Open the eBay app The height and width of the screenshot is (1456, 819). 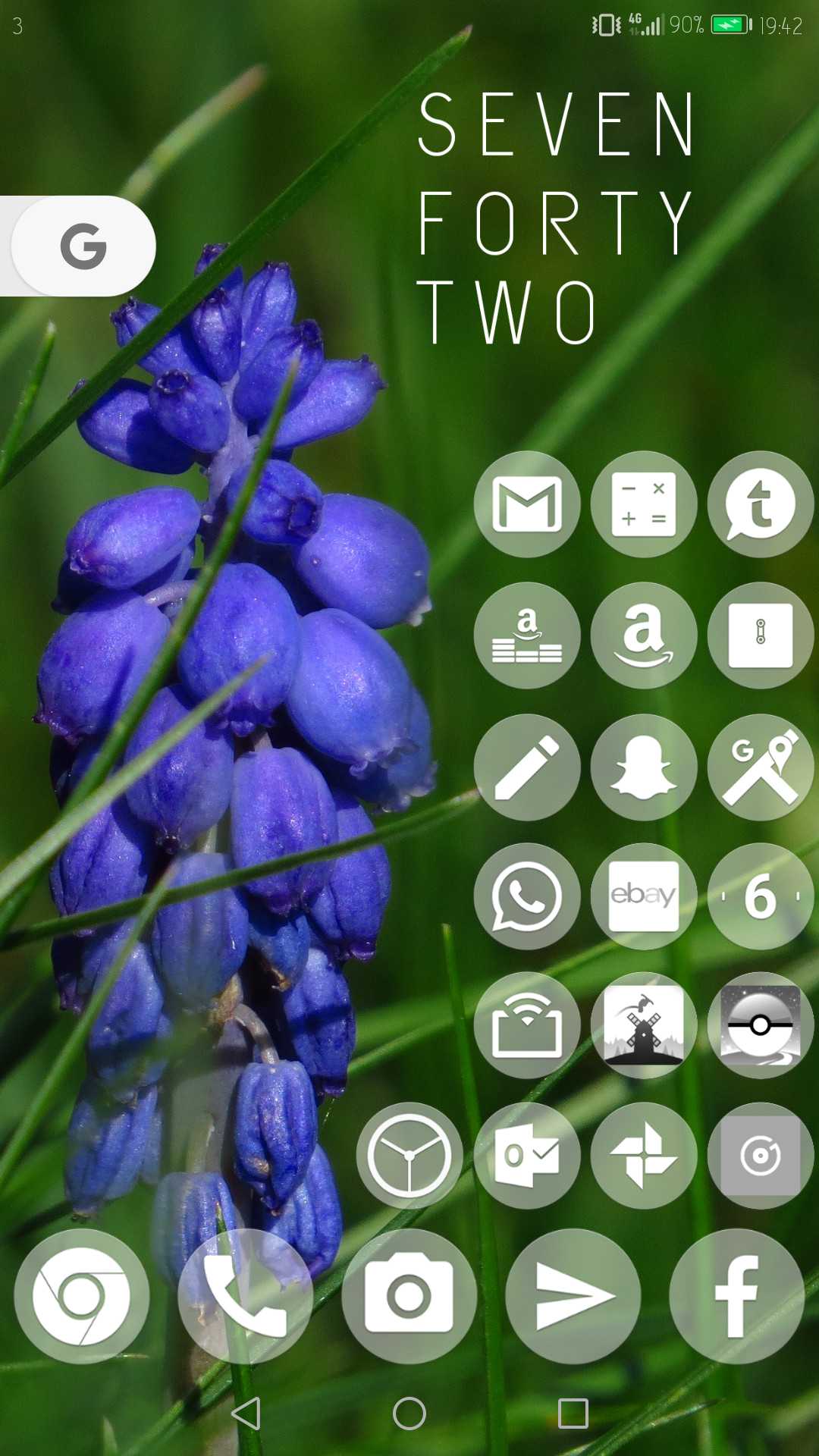click(x=644, y=896)
